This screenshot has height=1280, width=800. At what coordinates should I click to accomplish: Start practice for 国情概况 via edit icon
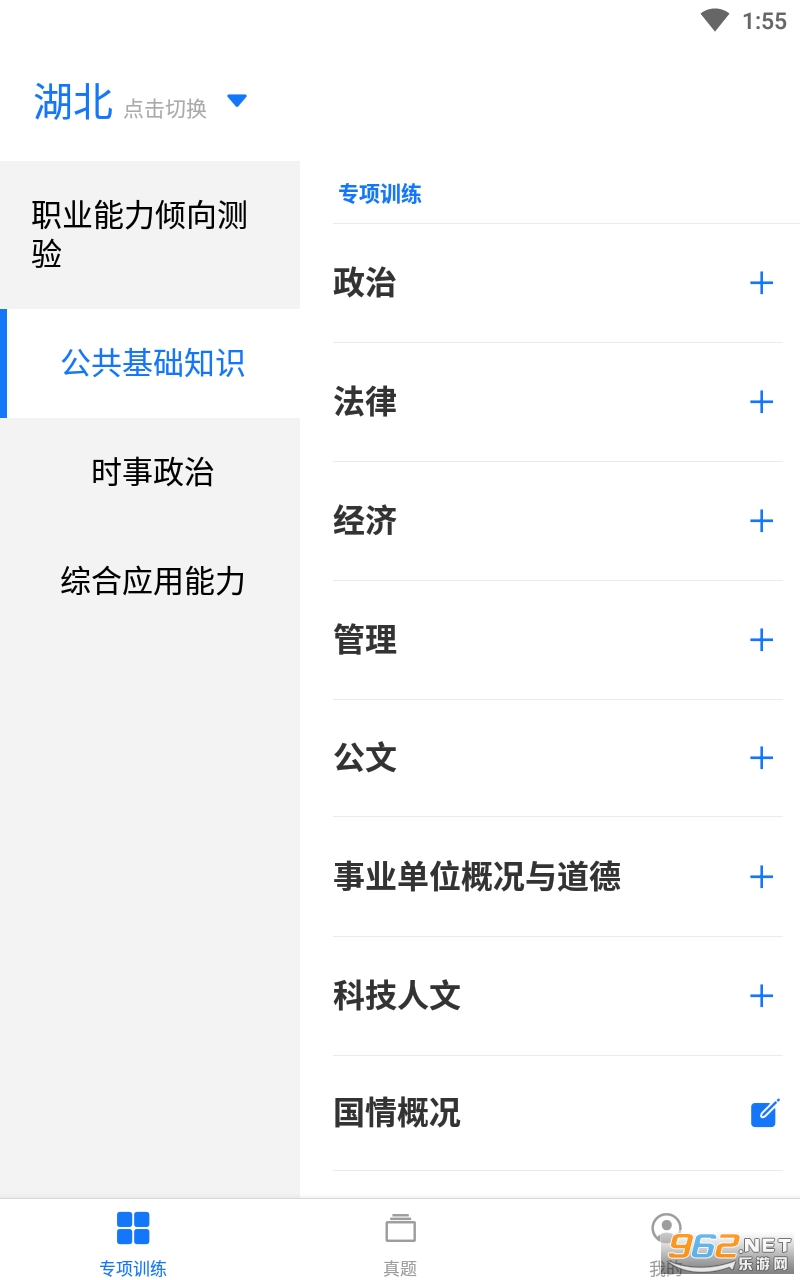click(764, 1113)
